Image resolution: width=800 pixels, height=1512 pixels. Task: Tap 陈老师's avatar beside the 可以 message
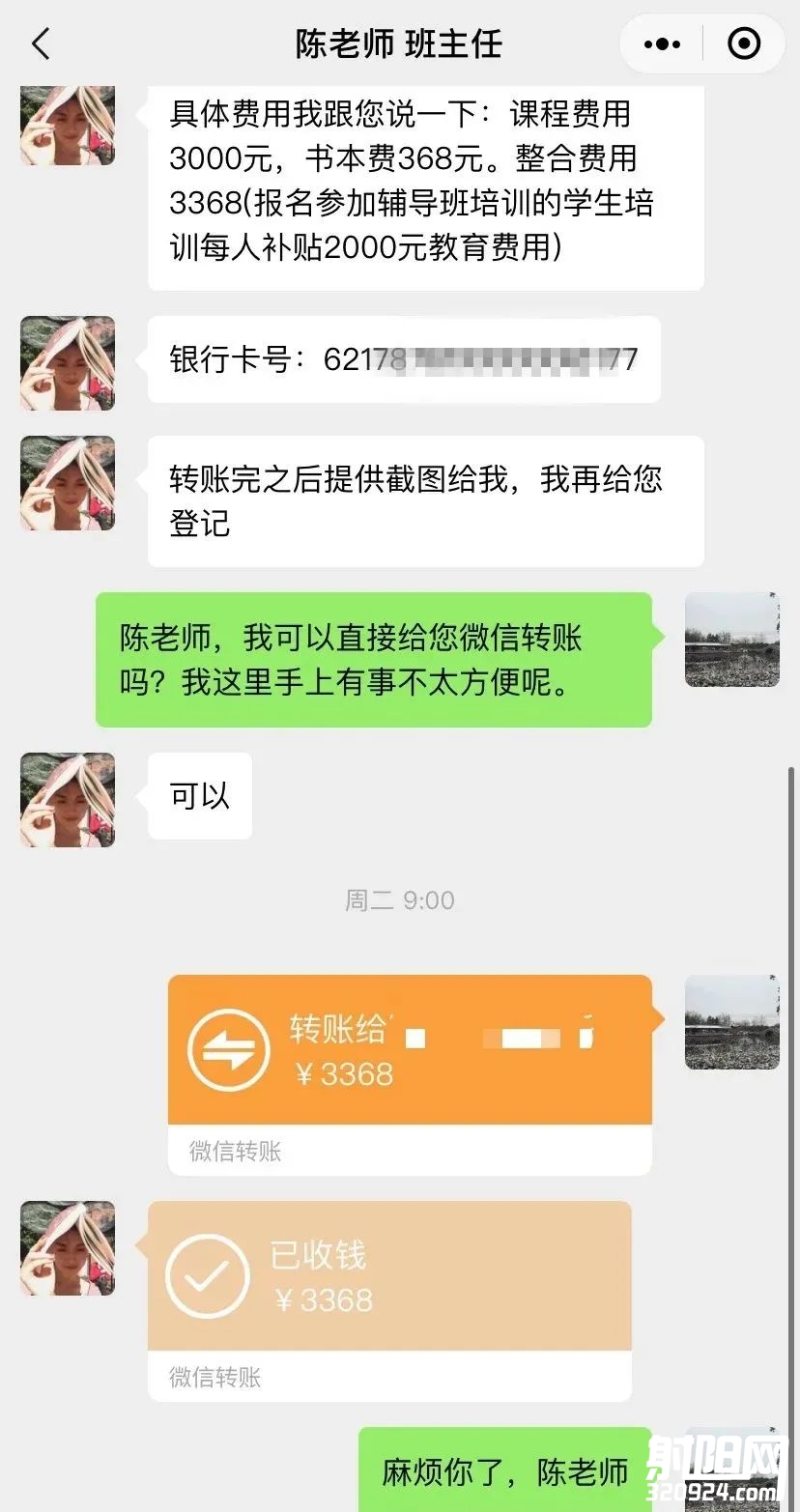(x=68, y=800)
